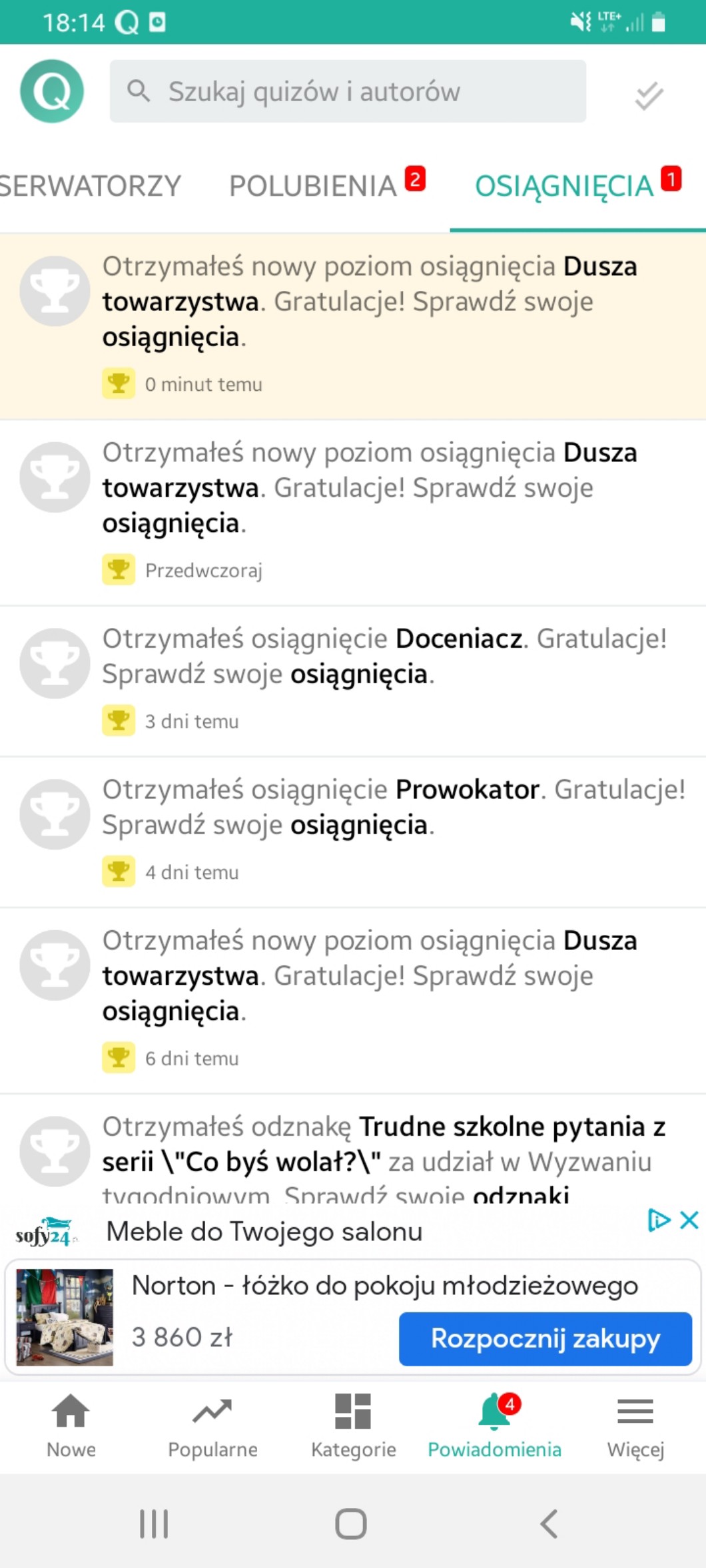Open the ad info icon

(x=658, y=1220)
